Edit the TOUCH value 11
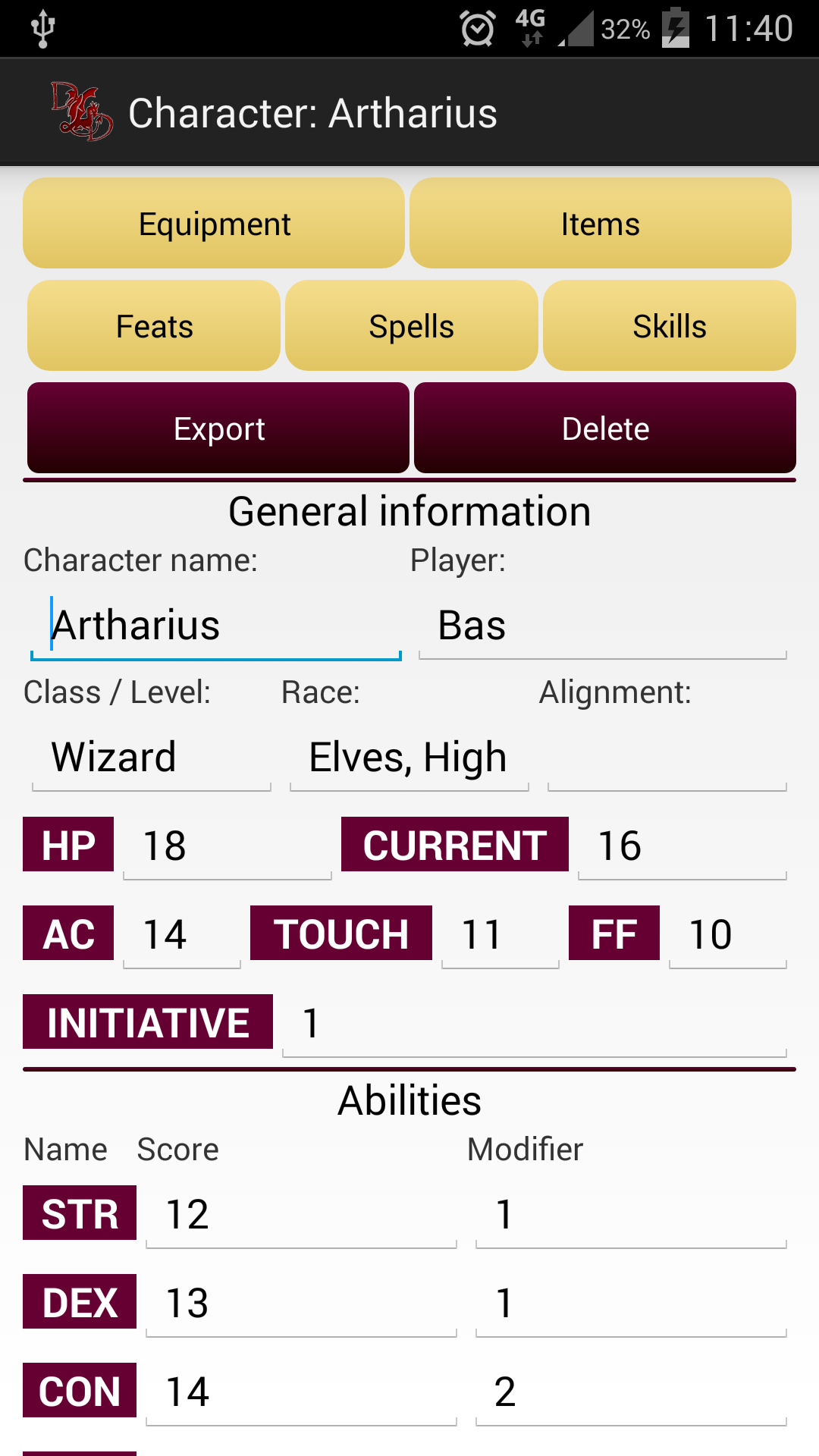The image size is (819, 1456). coord(500,934)
